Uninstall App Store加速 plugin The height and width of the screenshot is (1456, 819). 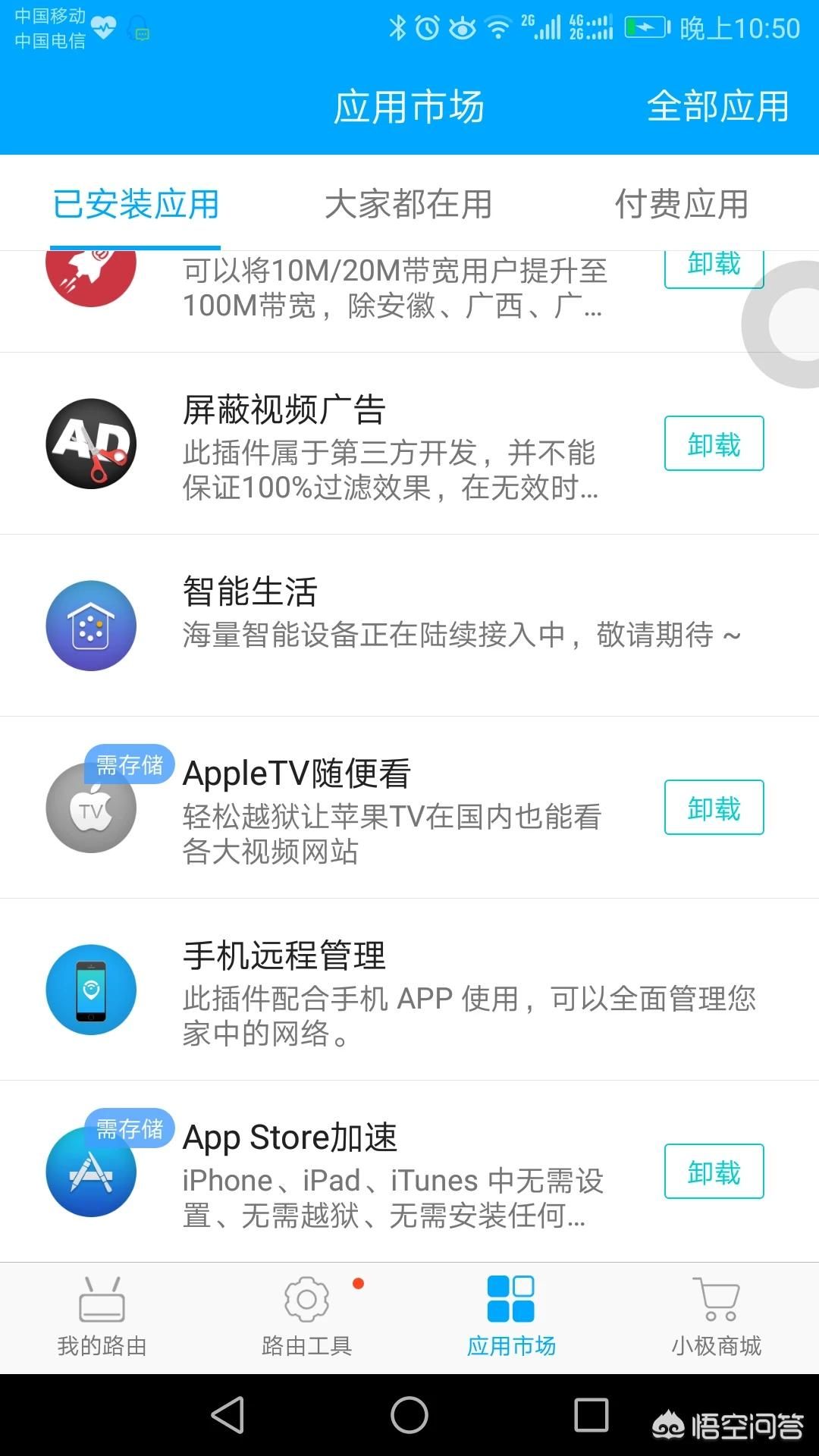pyautogui.click(x=714, y=1172)
